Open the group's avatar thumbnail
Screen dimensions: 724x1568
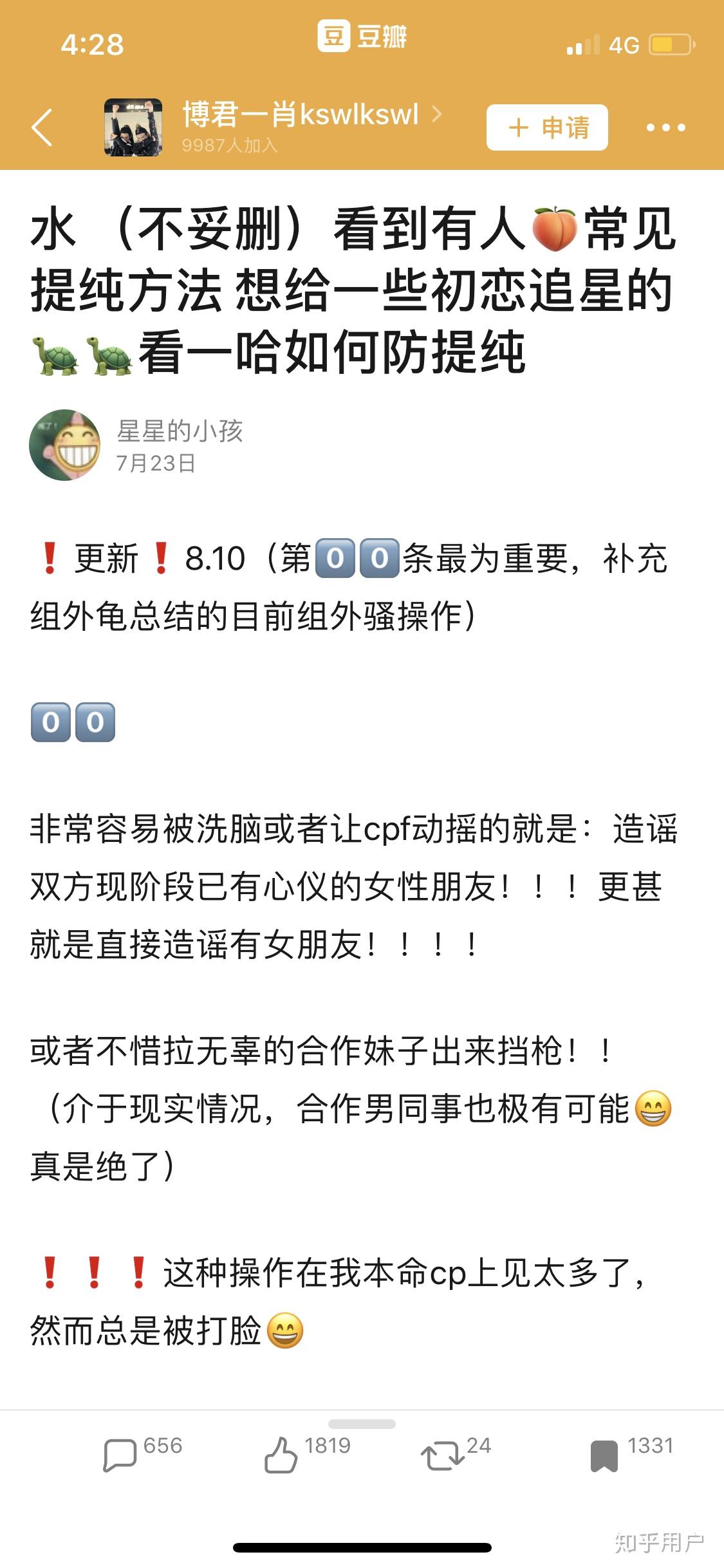tap(133, 127)
